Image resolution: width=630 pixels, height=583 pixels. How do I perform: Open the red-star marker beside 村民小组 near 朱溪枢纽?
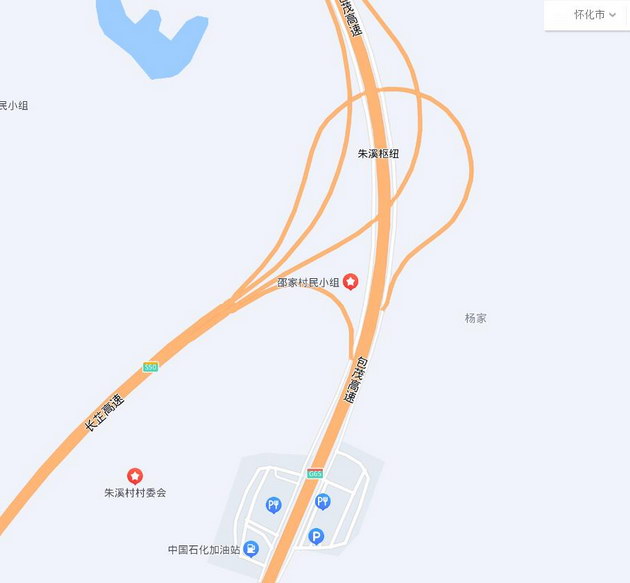pos(351,282)
